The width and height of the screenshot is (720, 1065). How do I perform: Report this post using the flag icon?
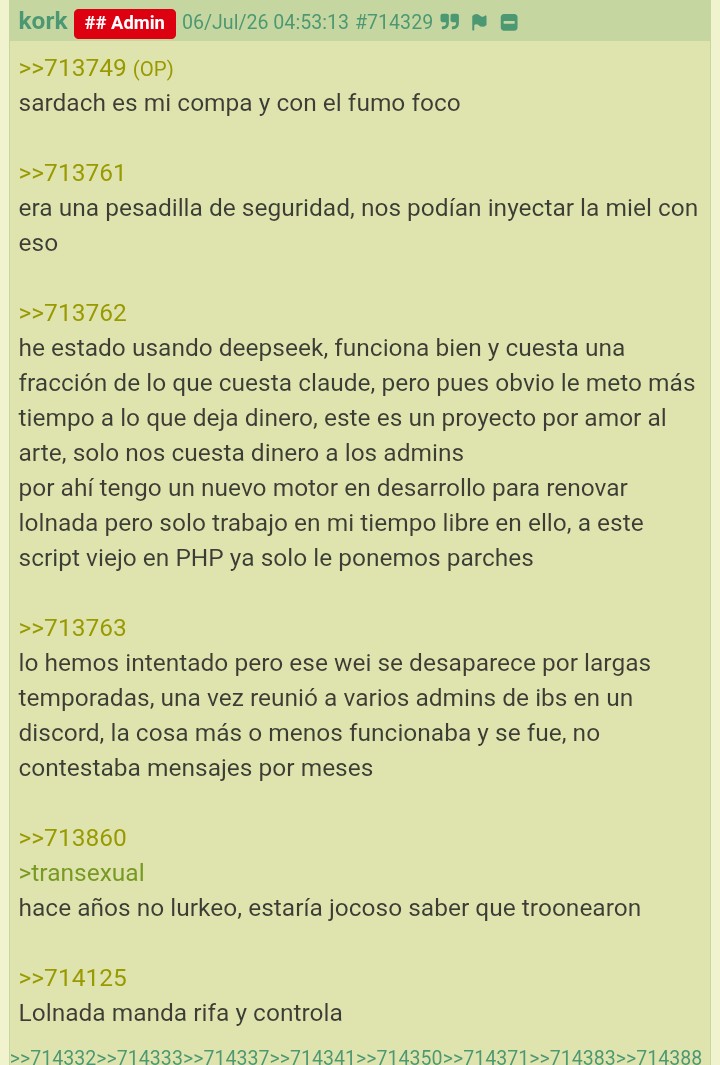[479, 22]
